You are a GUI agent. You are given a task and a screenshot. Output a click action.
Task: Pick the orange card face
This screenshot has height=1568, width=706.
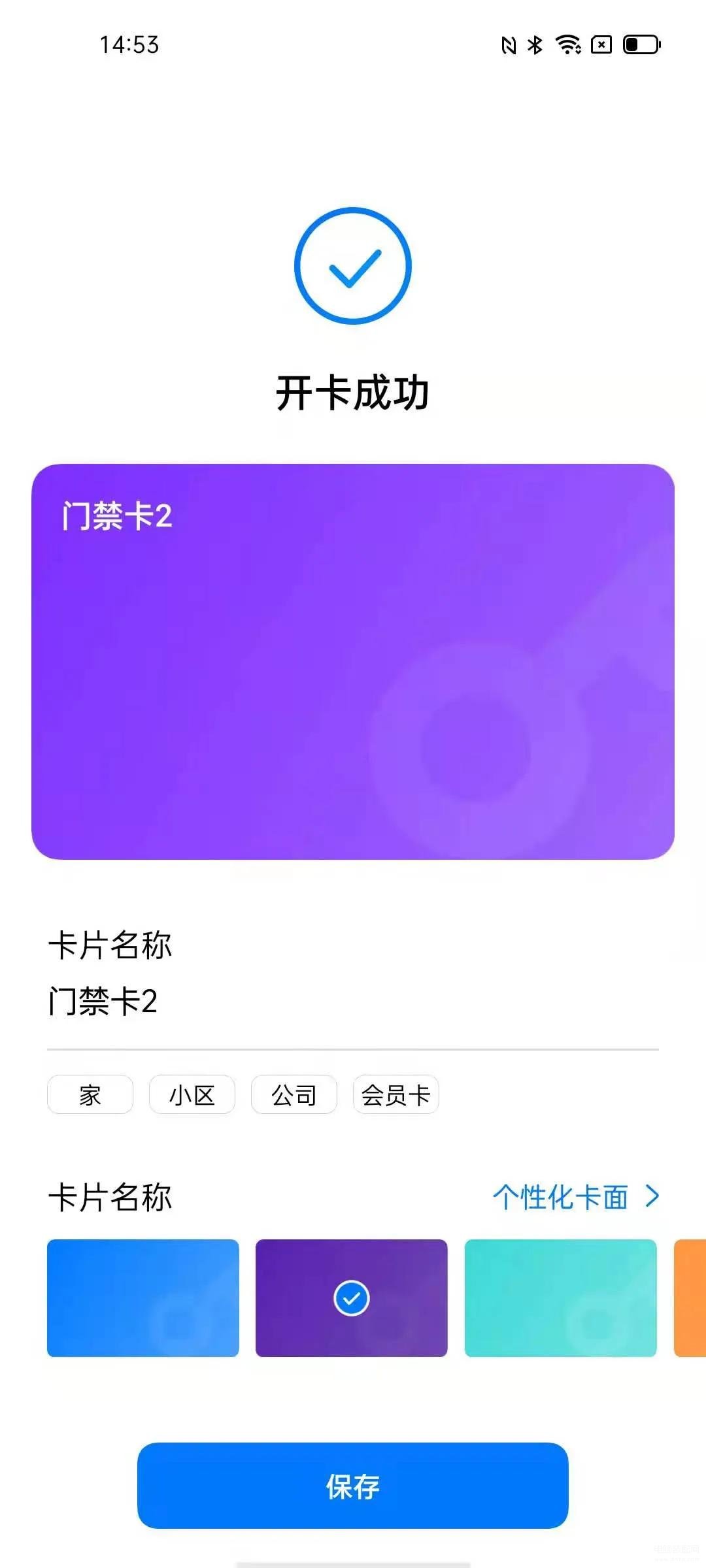click(690, 1298)
